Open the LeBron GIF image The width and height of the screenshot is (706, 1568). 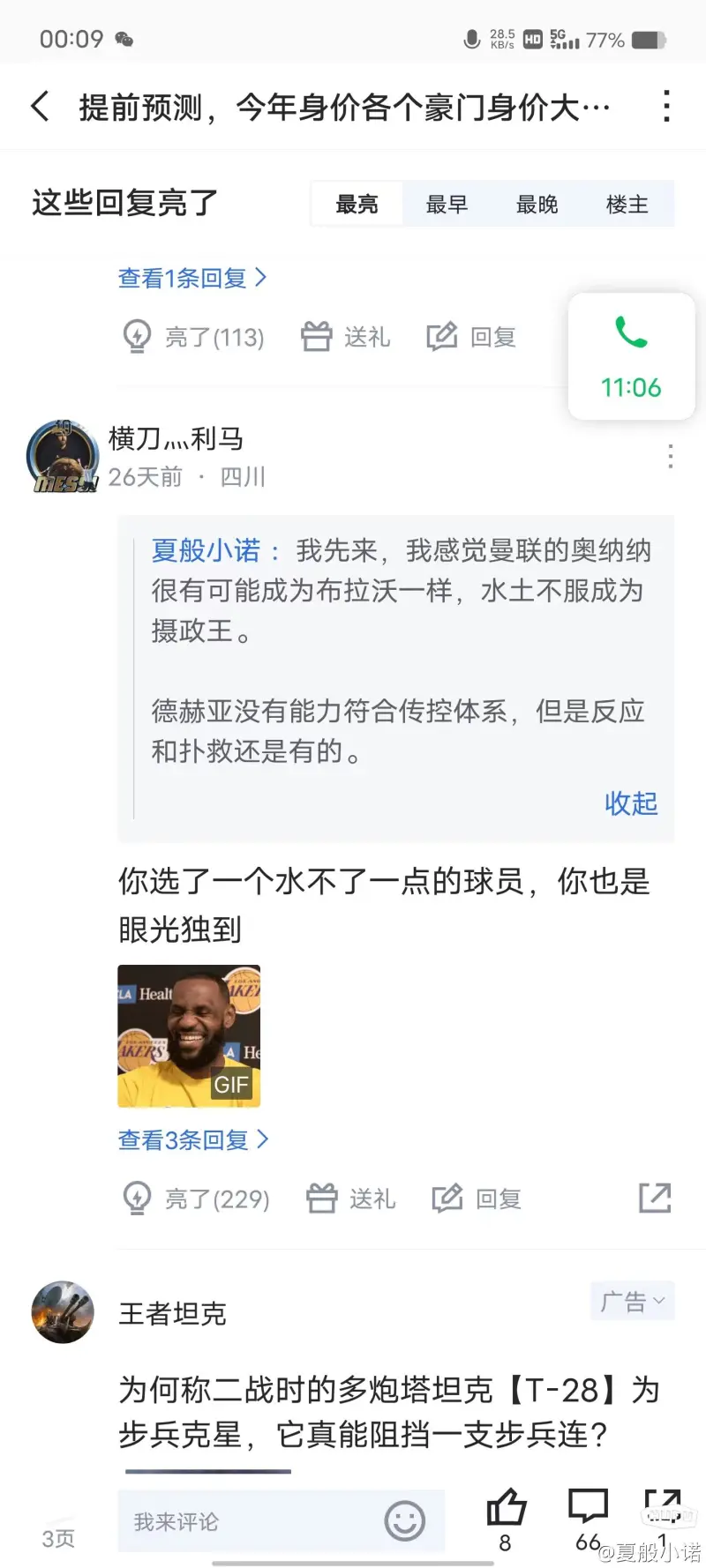pyautogui.click(x=189, y=1036)
